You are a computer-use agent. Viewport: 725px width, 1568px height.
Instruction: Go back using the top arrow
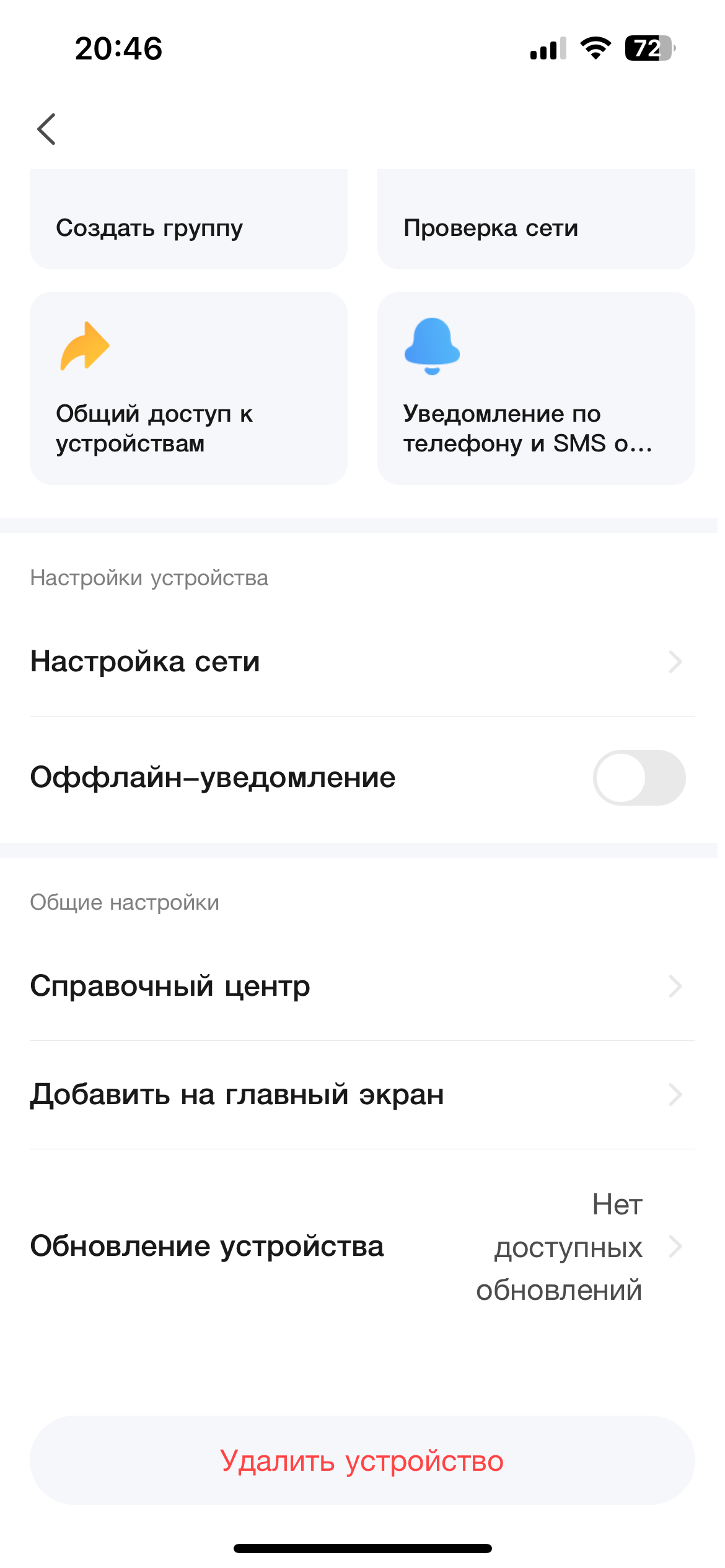[x=47, y=129]
